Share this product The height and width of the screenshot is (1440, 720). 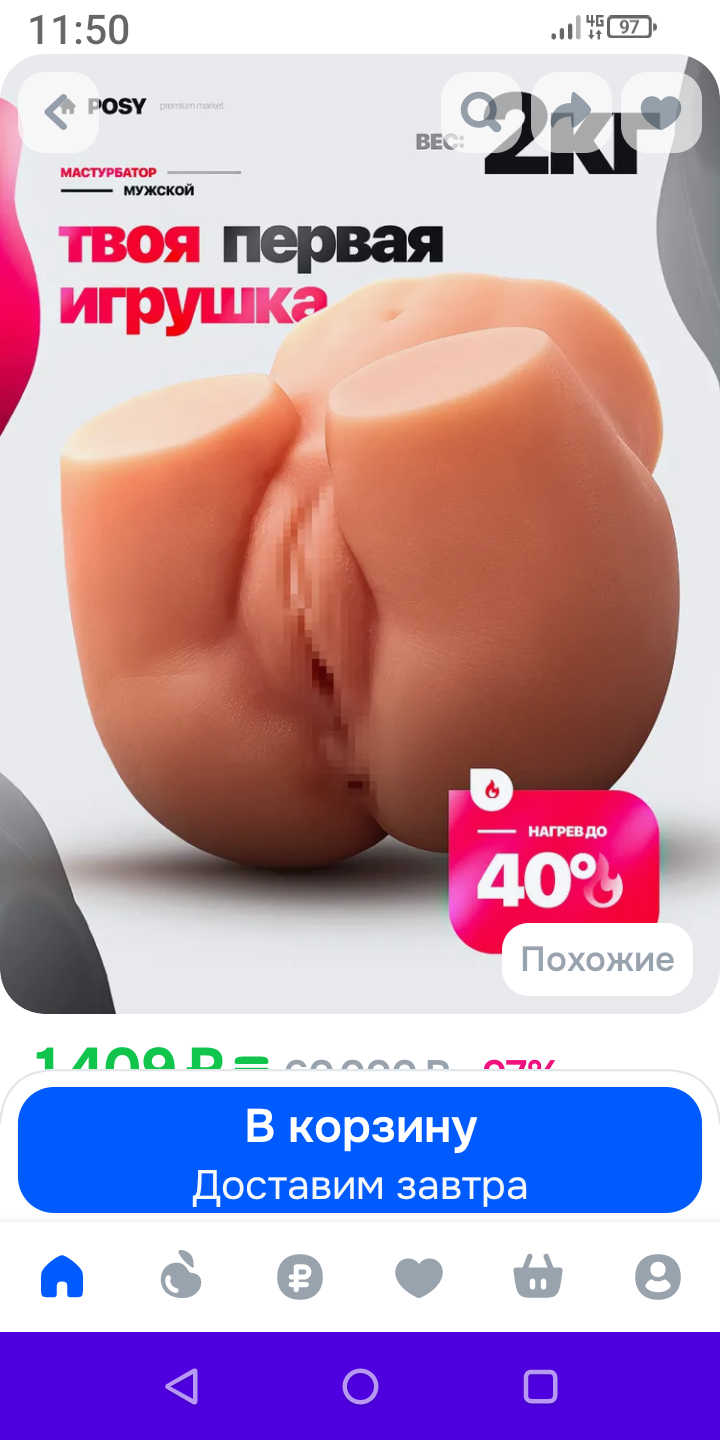coord(571,111)
